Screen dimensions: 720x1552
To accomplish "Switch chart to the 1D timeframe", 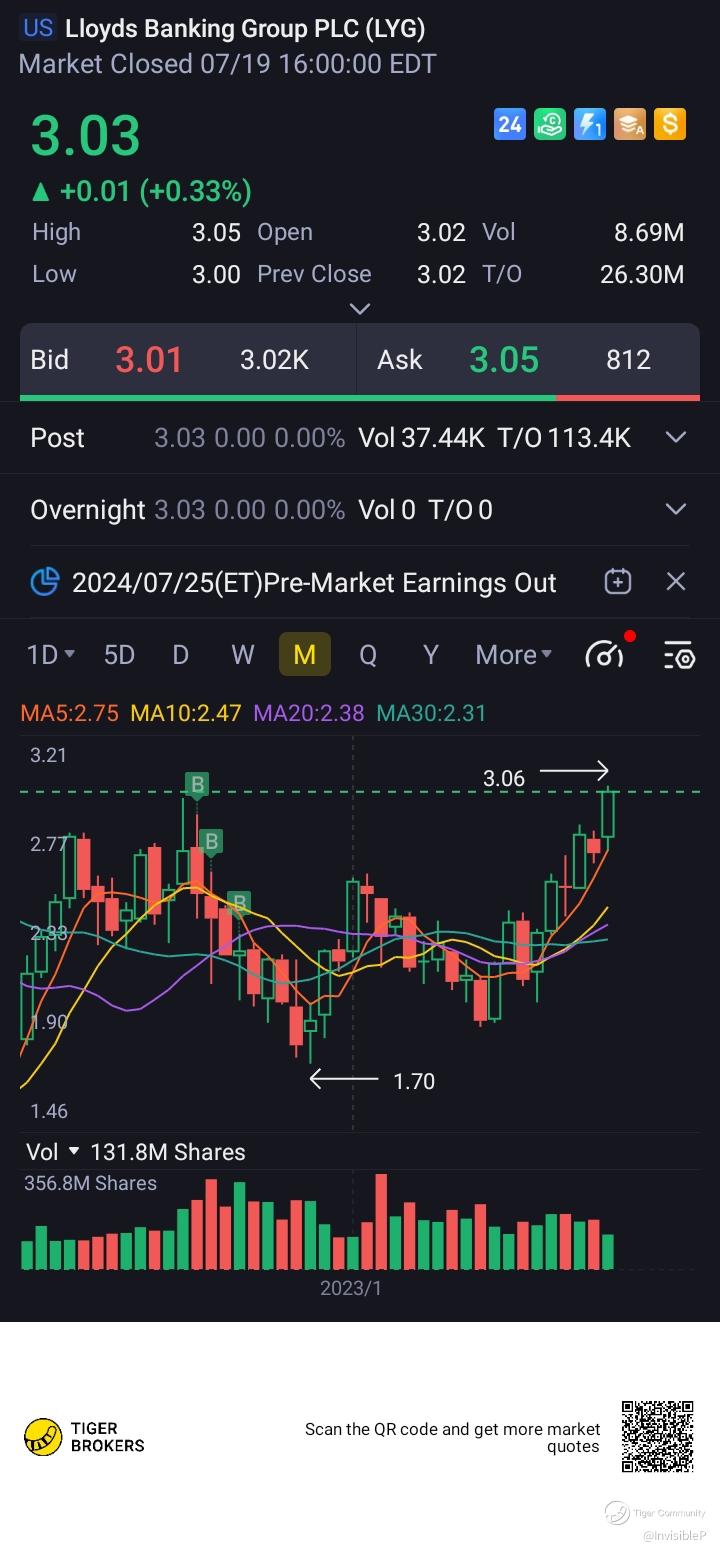I will pyautogui.click(x=49, y=655).
